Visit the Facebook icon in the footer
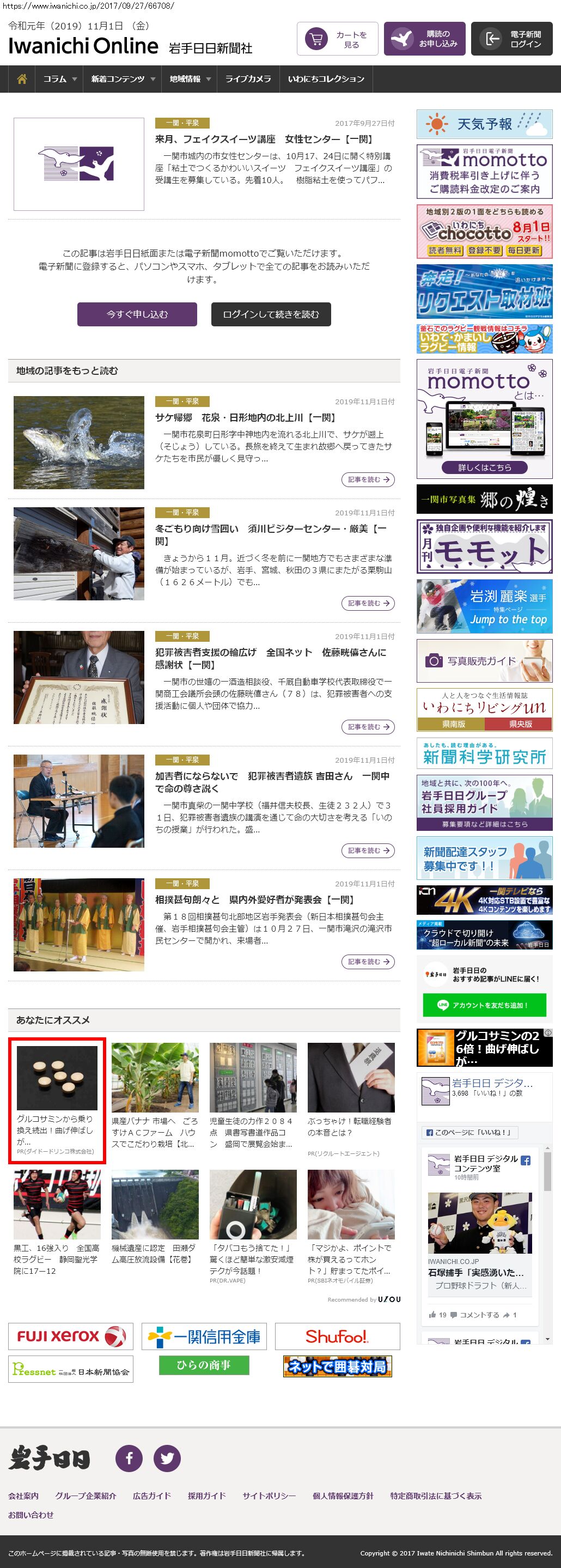The width and height of the screenshot is (561, 1568). click(129, 1458)
